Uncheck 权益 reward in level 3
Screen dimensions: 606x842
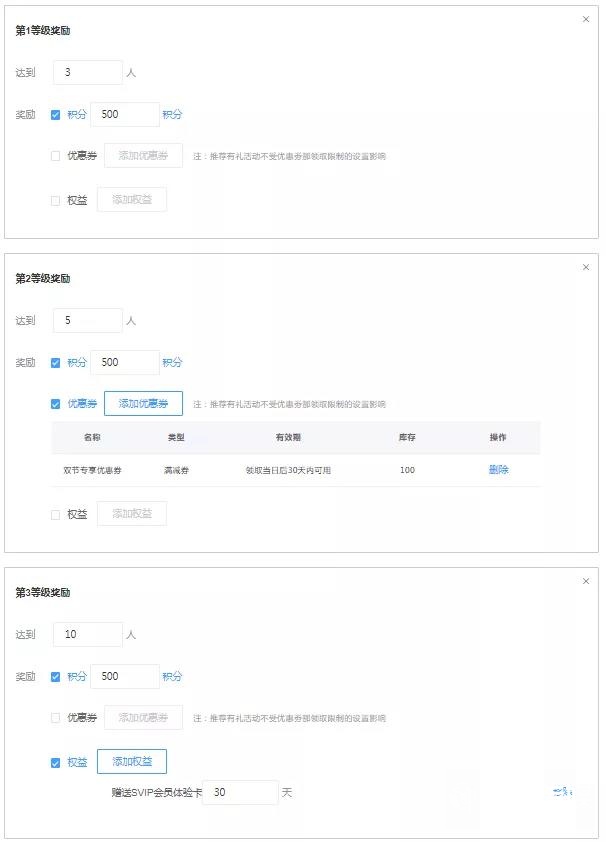(55, 762)
